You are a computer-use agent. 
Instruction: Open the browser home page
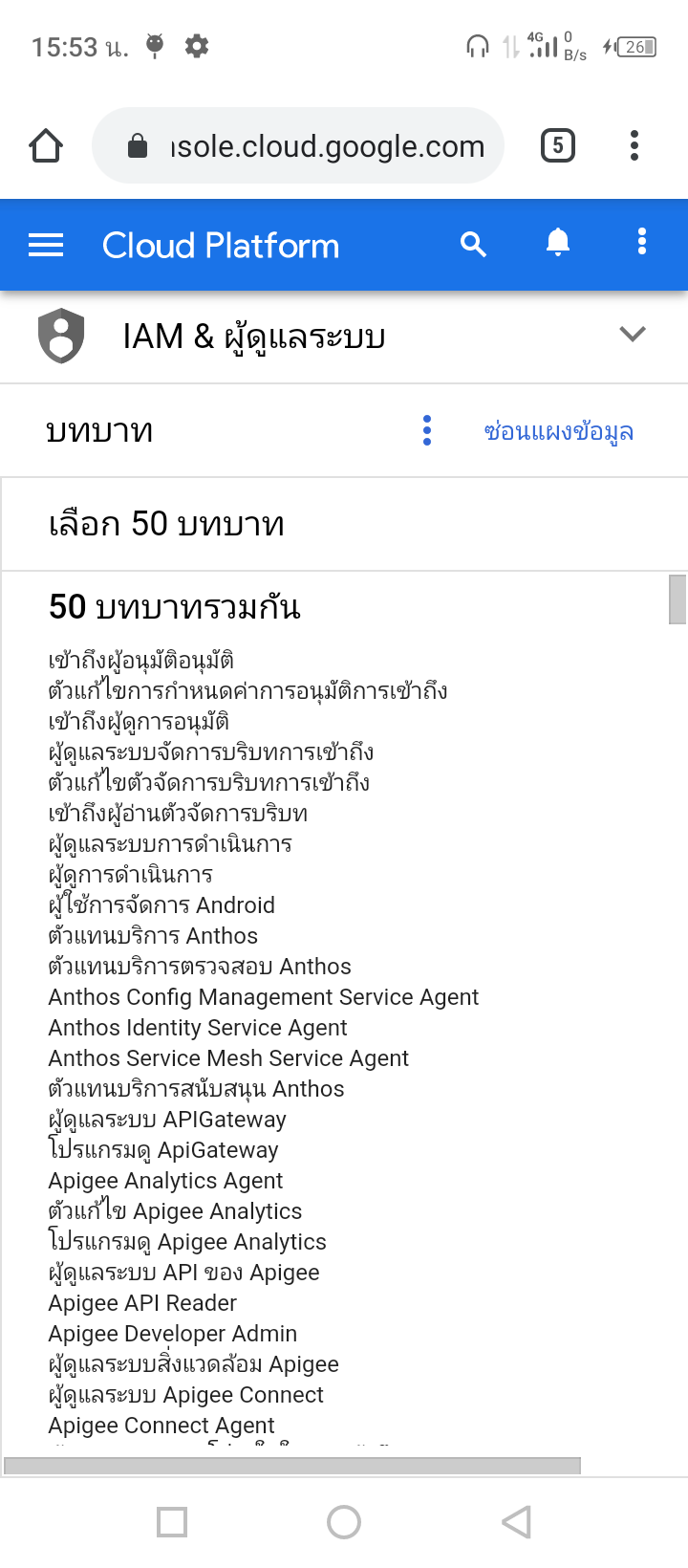46,145
